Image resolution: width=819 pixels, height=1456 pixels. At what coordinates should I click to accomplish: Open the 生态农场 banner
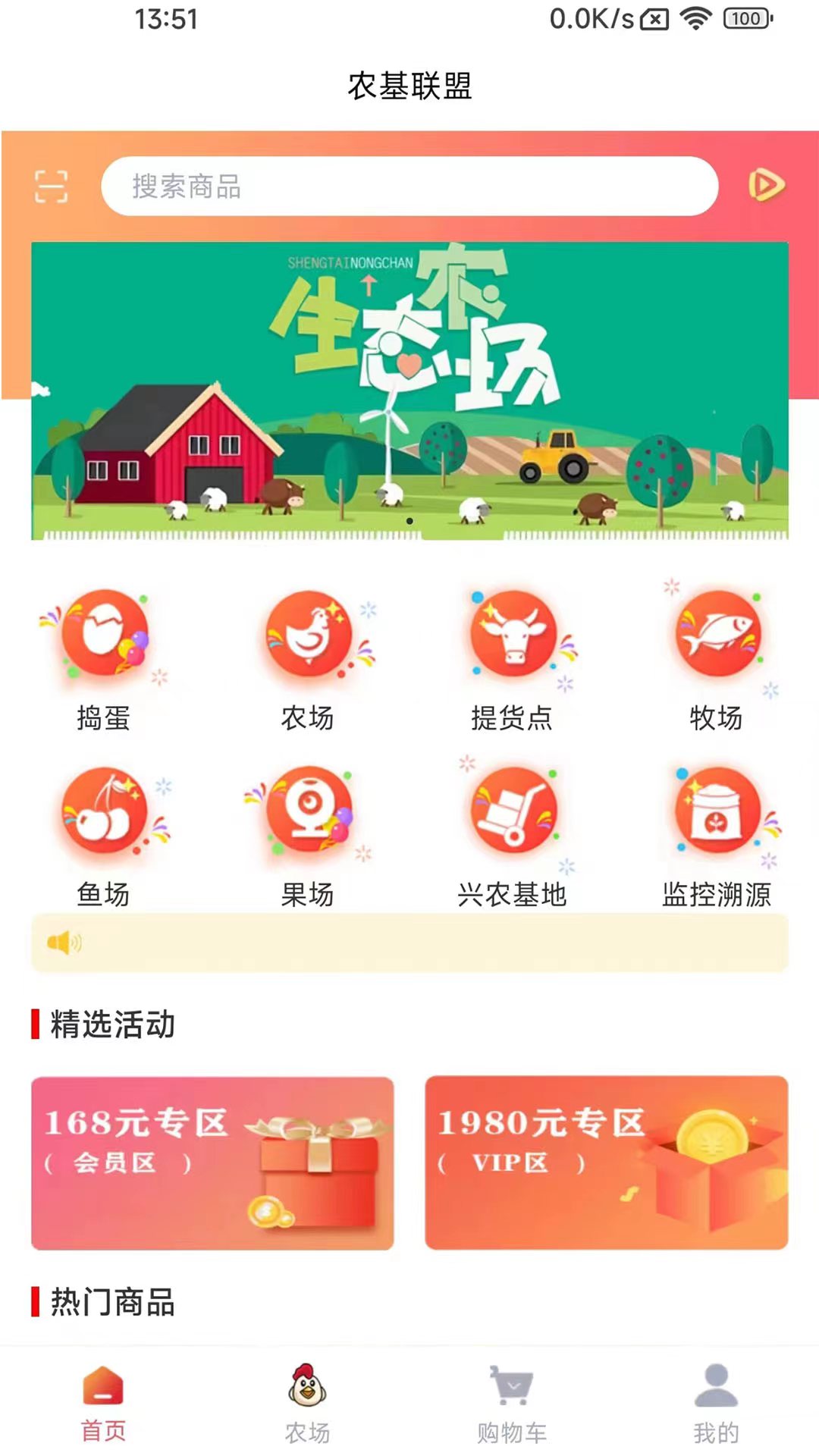(x=409, y=391)
